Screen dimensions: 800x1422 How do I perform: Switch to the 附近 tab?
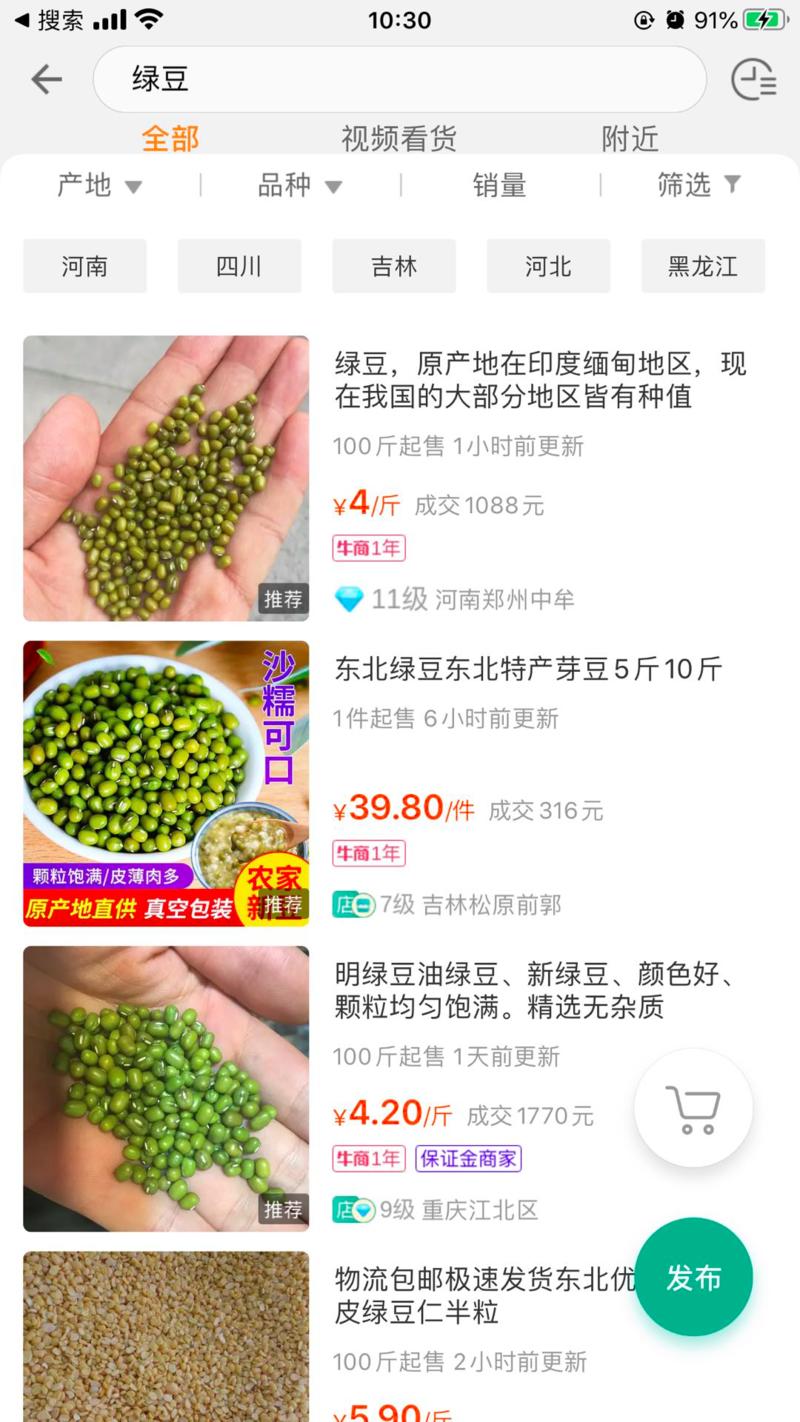[629, 139]
